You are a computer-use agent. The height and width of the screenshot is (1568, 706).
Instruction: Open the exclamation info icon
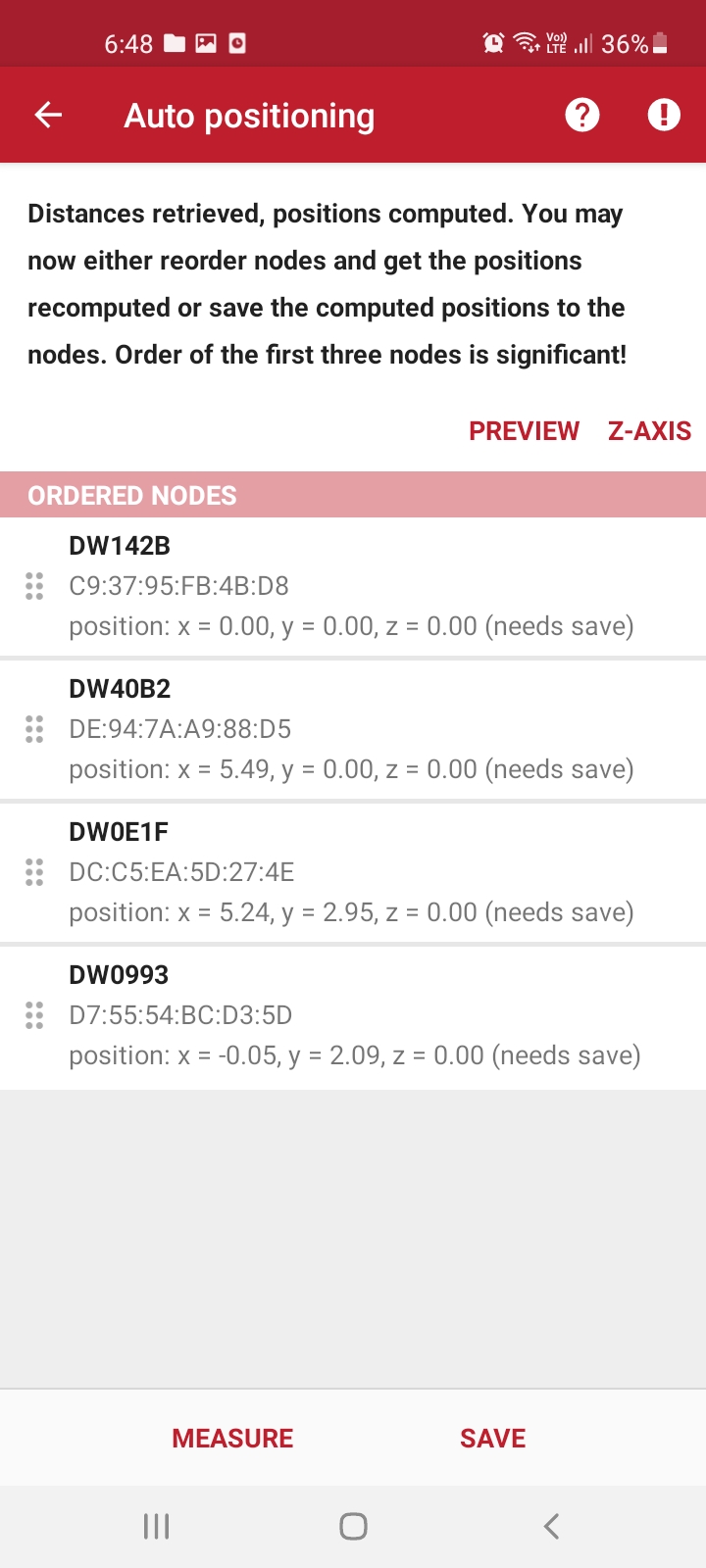click(x=664, y=116)
